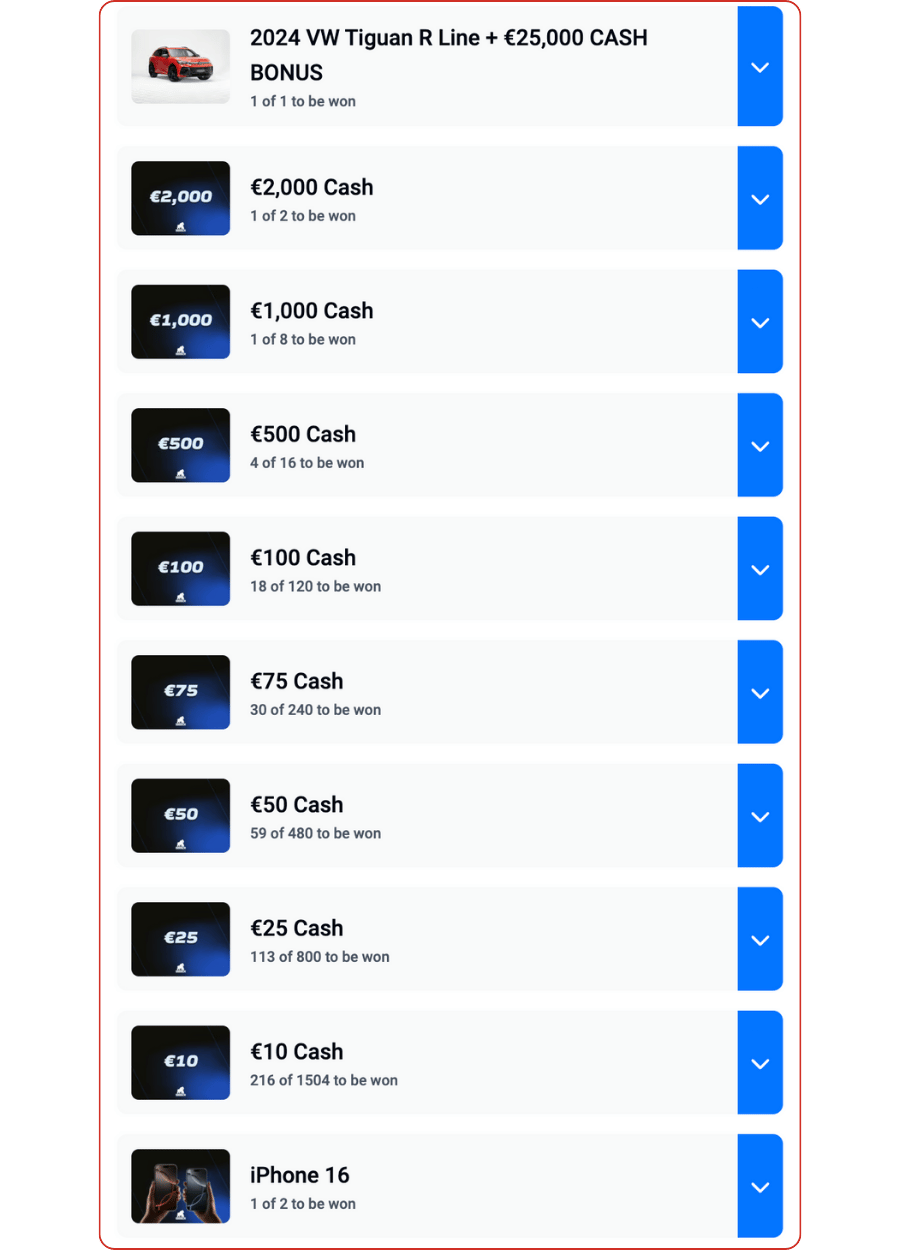900x1250 pixels.
Task: Expand the iPhone 16 prize row
Action: click(760, 1187)
